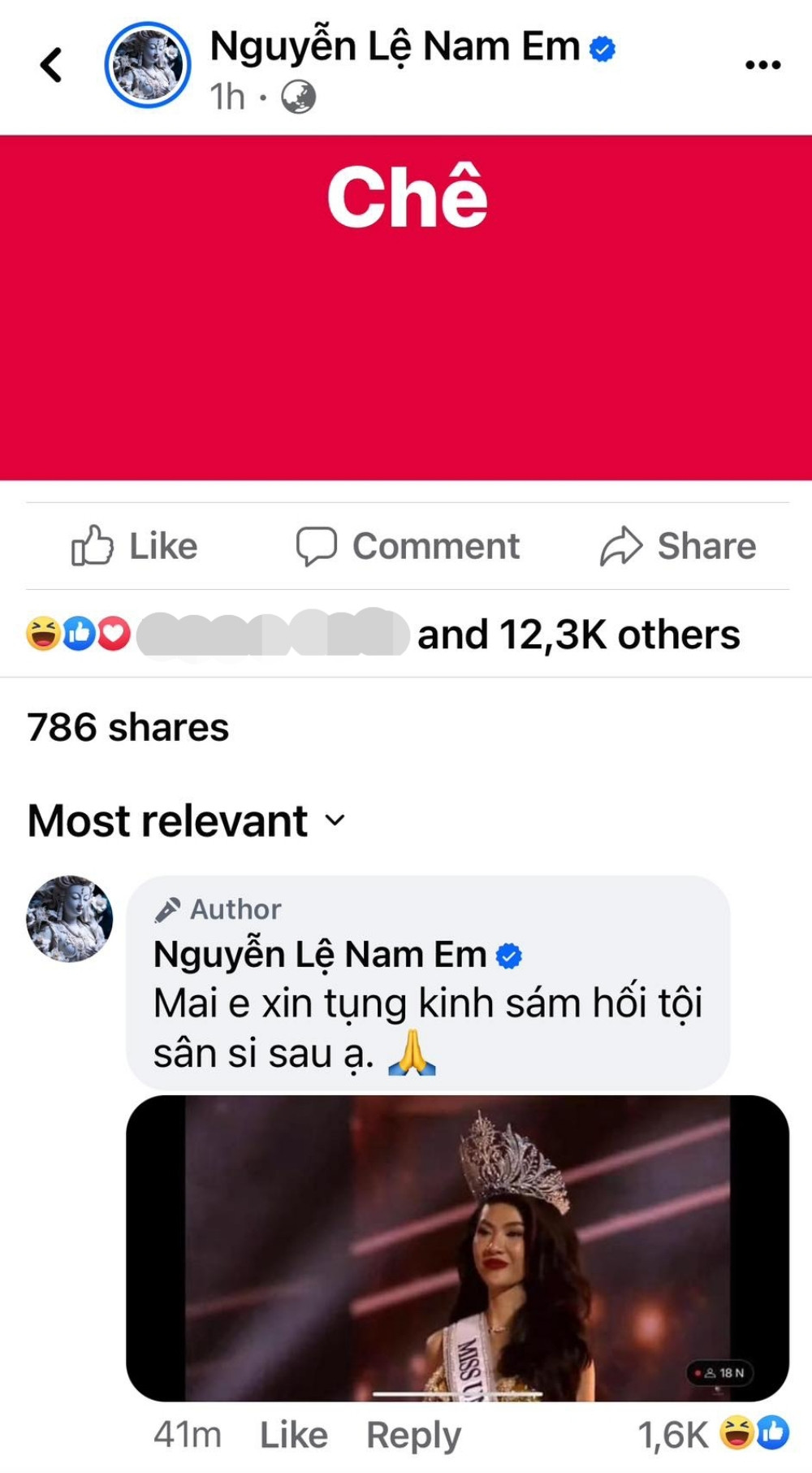
Task: Open commenter Nguyễn Lệ Nam Em's name link
Action: pyautogui.click(x=320, y=955)
